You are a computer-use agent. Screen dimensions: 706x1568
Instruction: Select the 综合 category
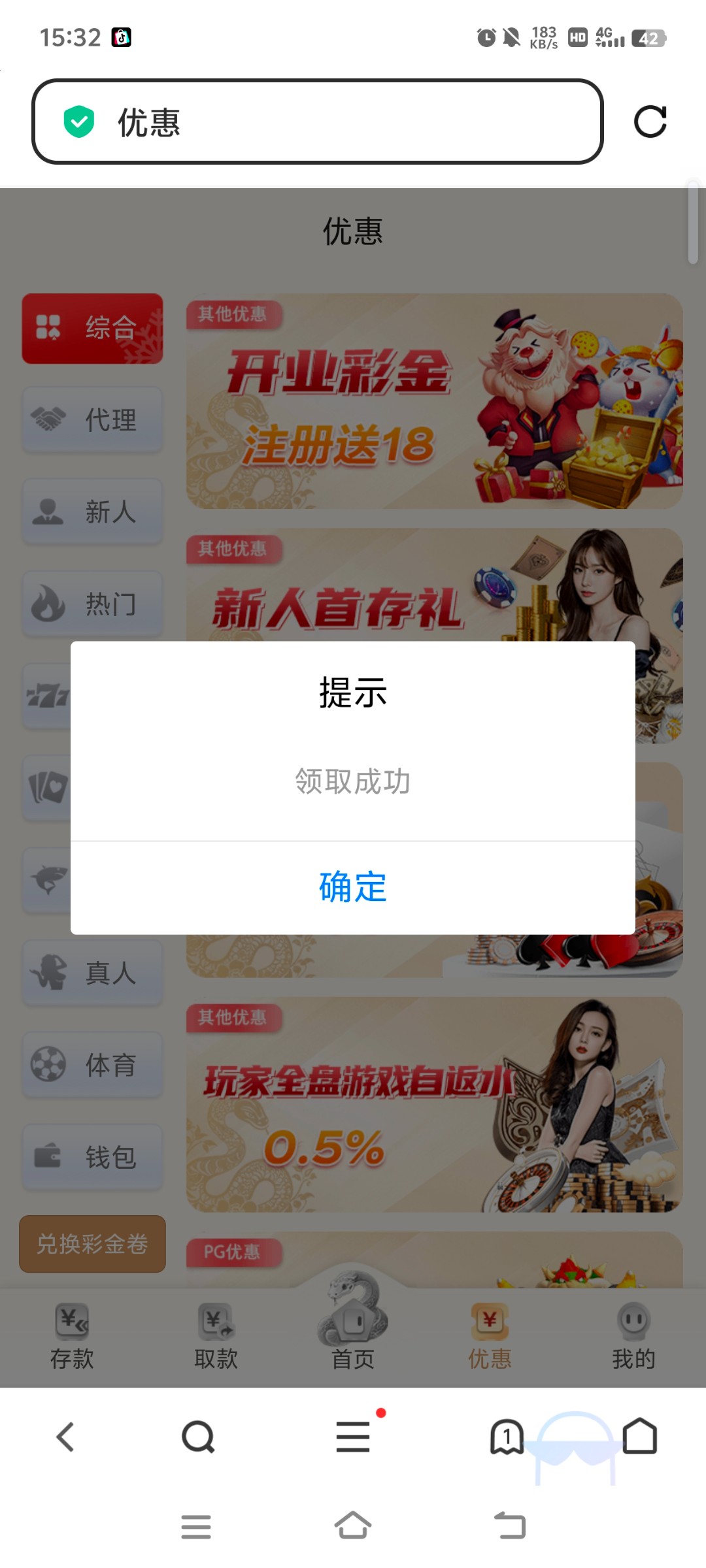click(x=92, y=328)
